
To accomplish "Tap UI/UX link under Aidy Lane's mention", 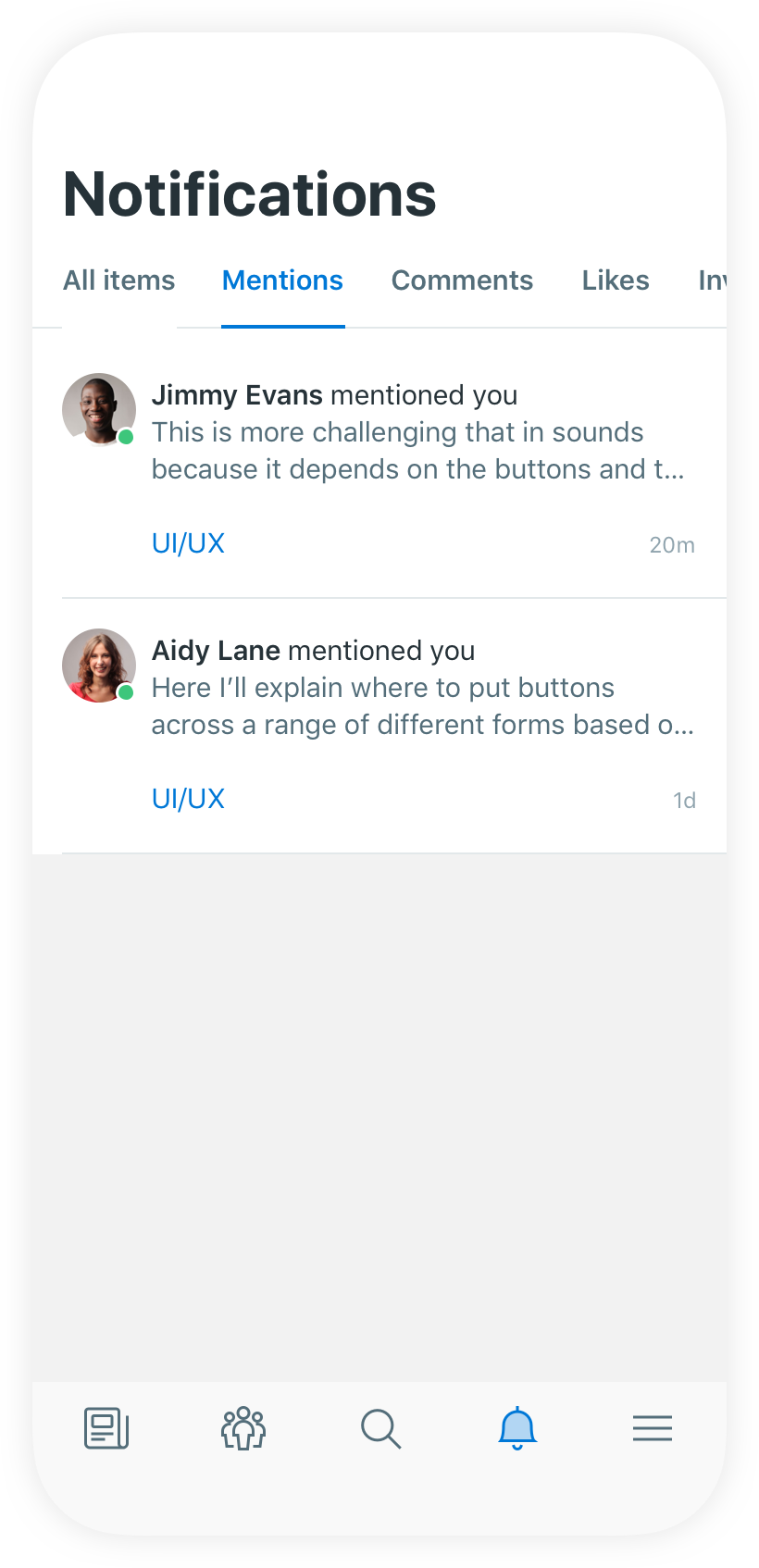I will pyautogui.click(x=188, y=799).
